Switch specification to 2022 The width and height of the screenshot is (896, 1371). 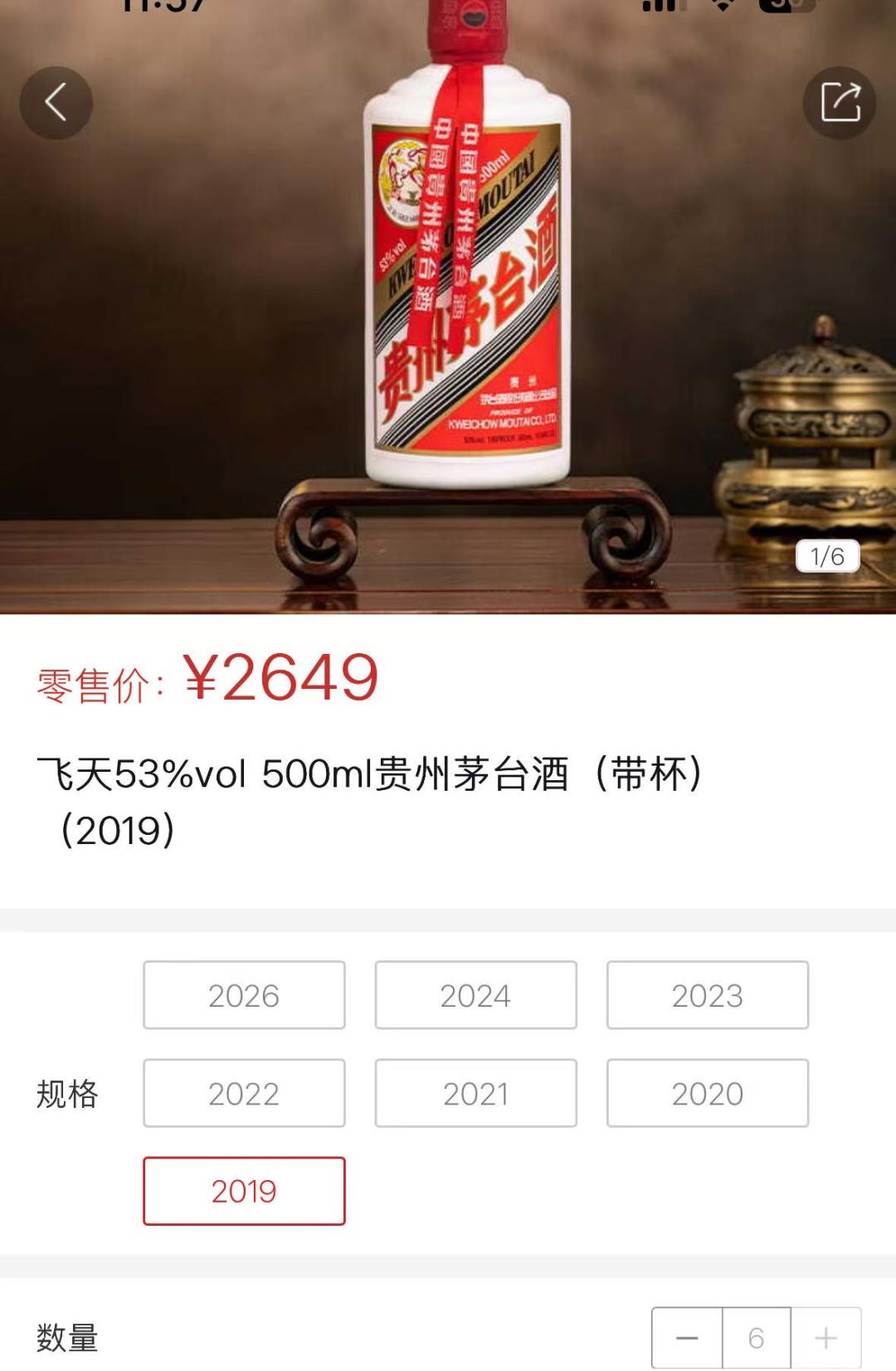pyautogui.click(x=244, y=1093)
